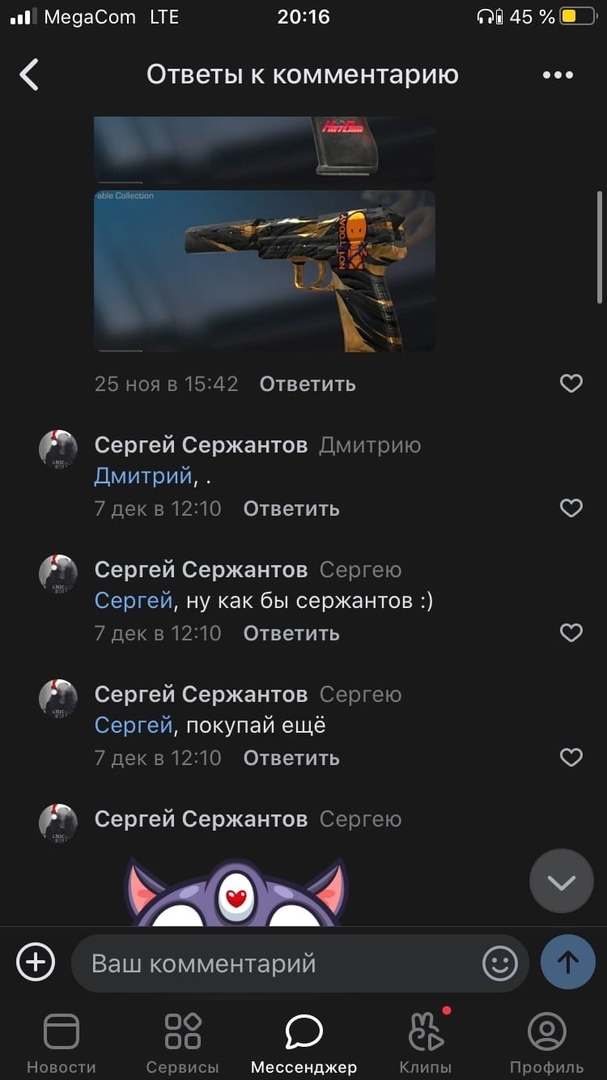Like the "Дмитрий, ." comment
Screen dimensions: 607x1080
coord(571,509)
